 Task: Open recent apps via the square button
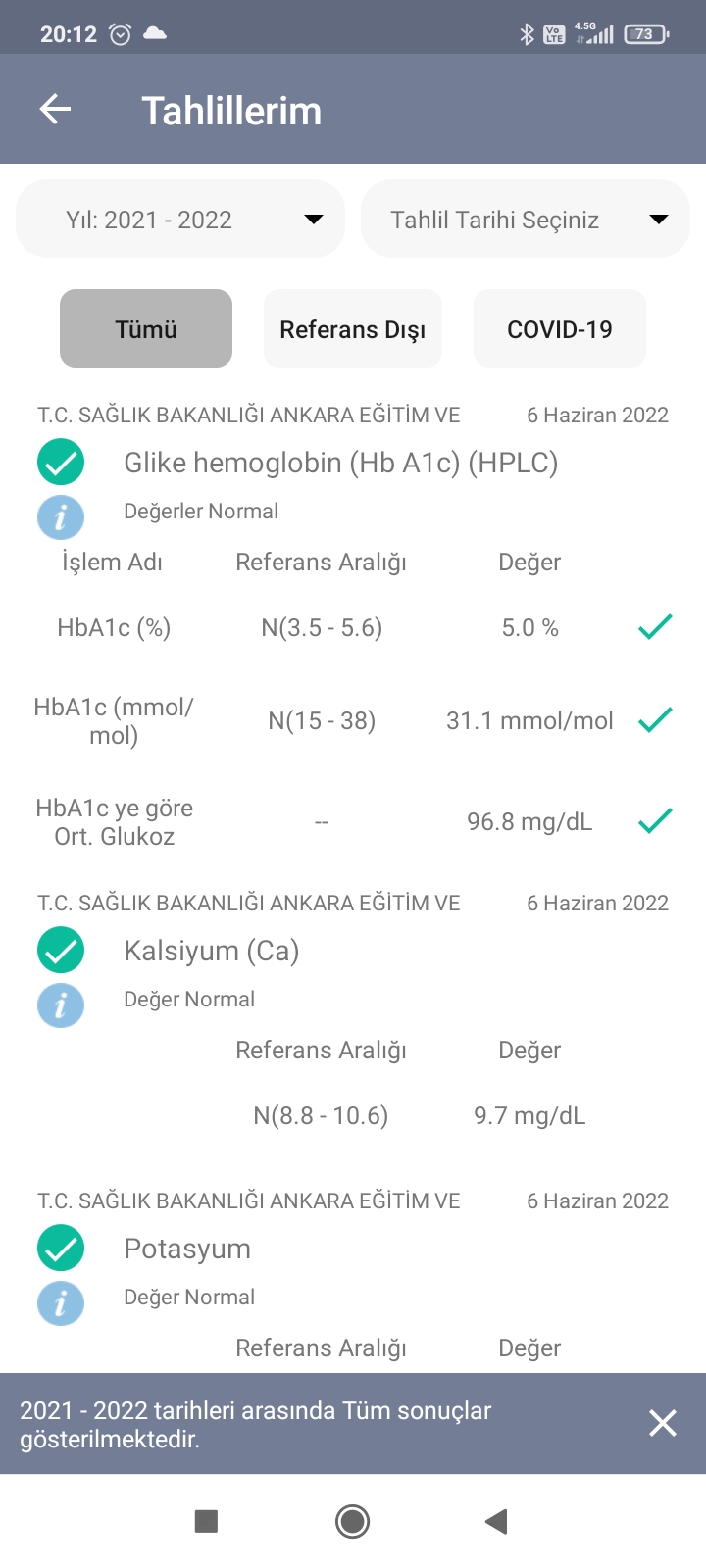click(x=206, y=1521)
